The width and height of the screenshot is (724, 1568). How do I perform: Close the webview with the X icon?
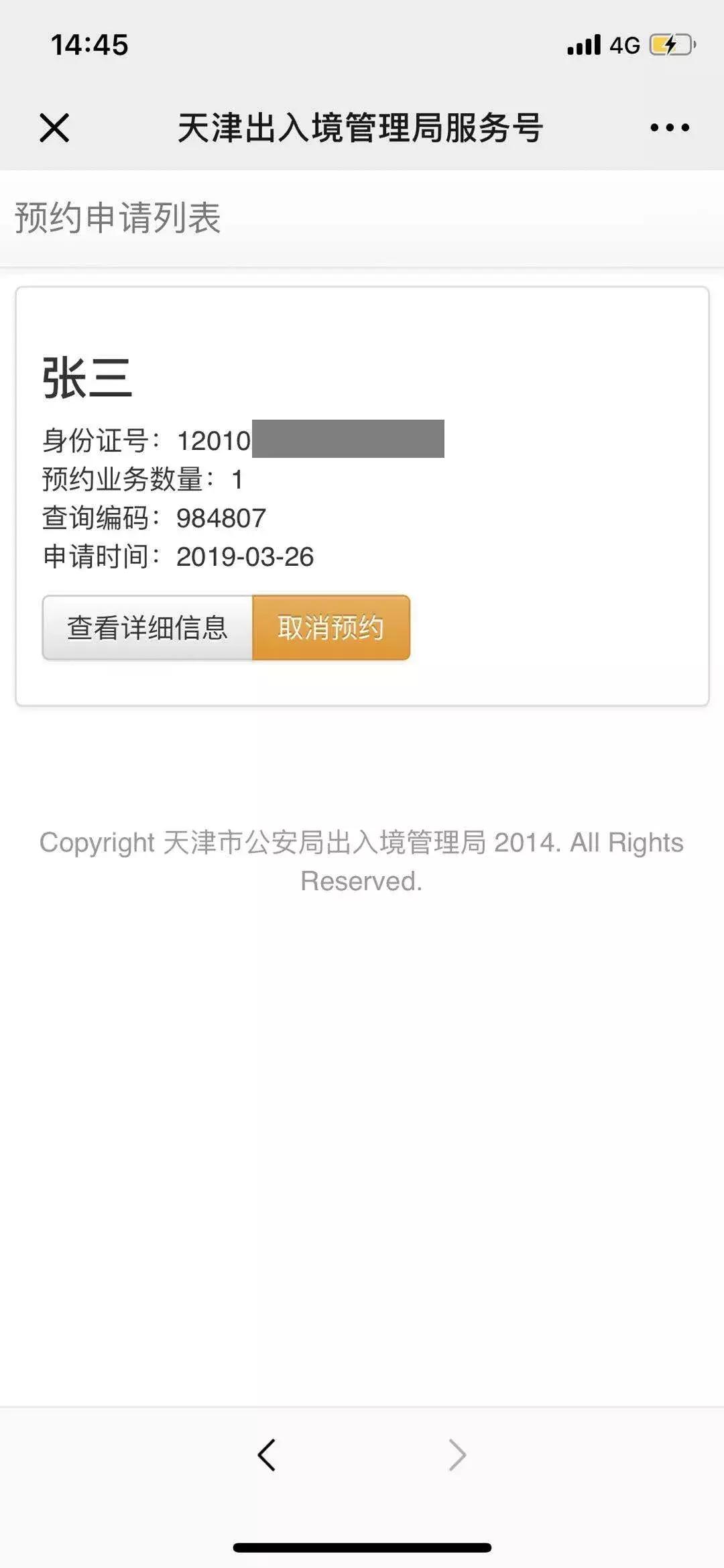54,127
